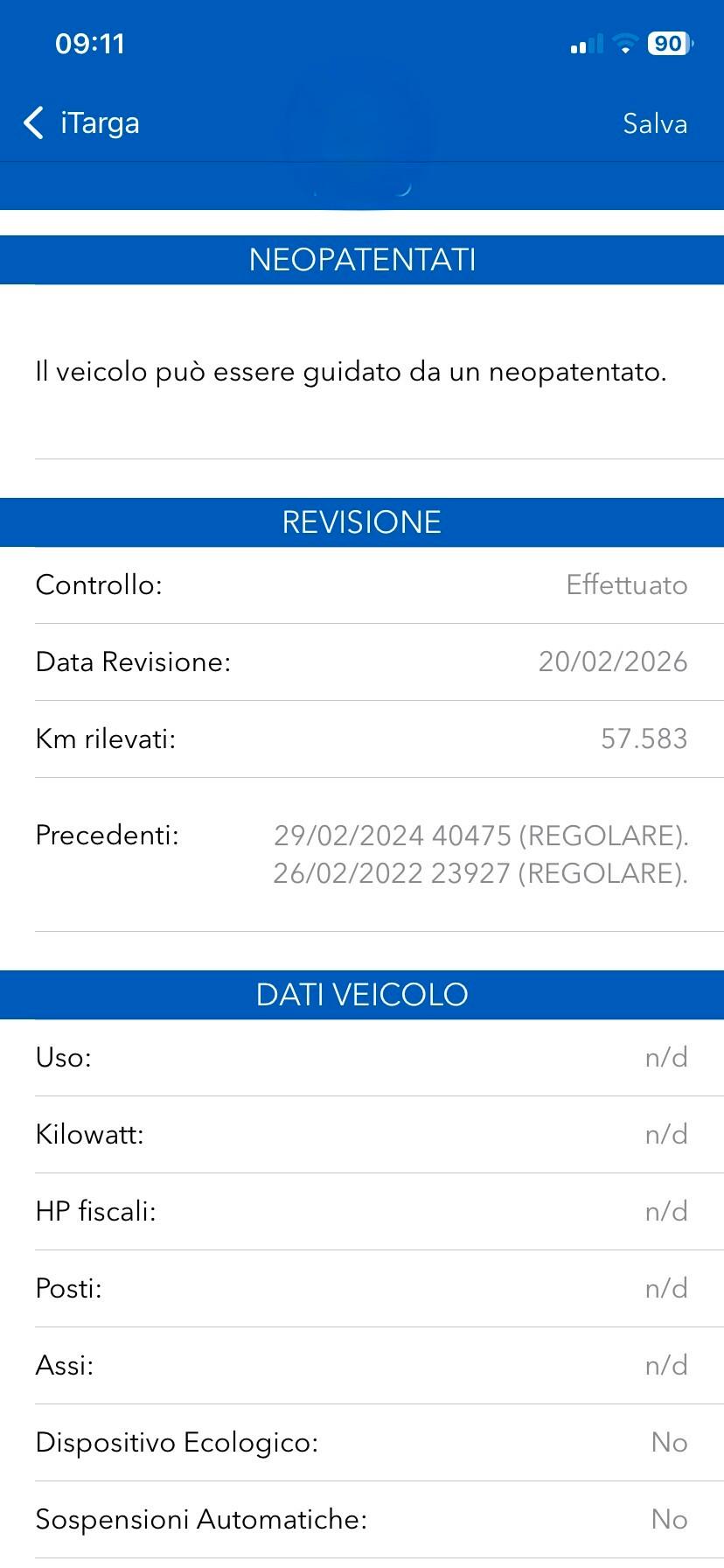Viewport: 724px width, 1568px height.
Task: Go back to iTarga
Action: [82, 123]
